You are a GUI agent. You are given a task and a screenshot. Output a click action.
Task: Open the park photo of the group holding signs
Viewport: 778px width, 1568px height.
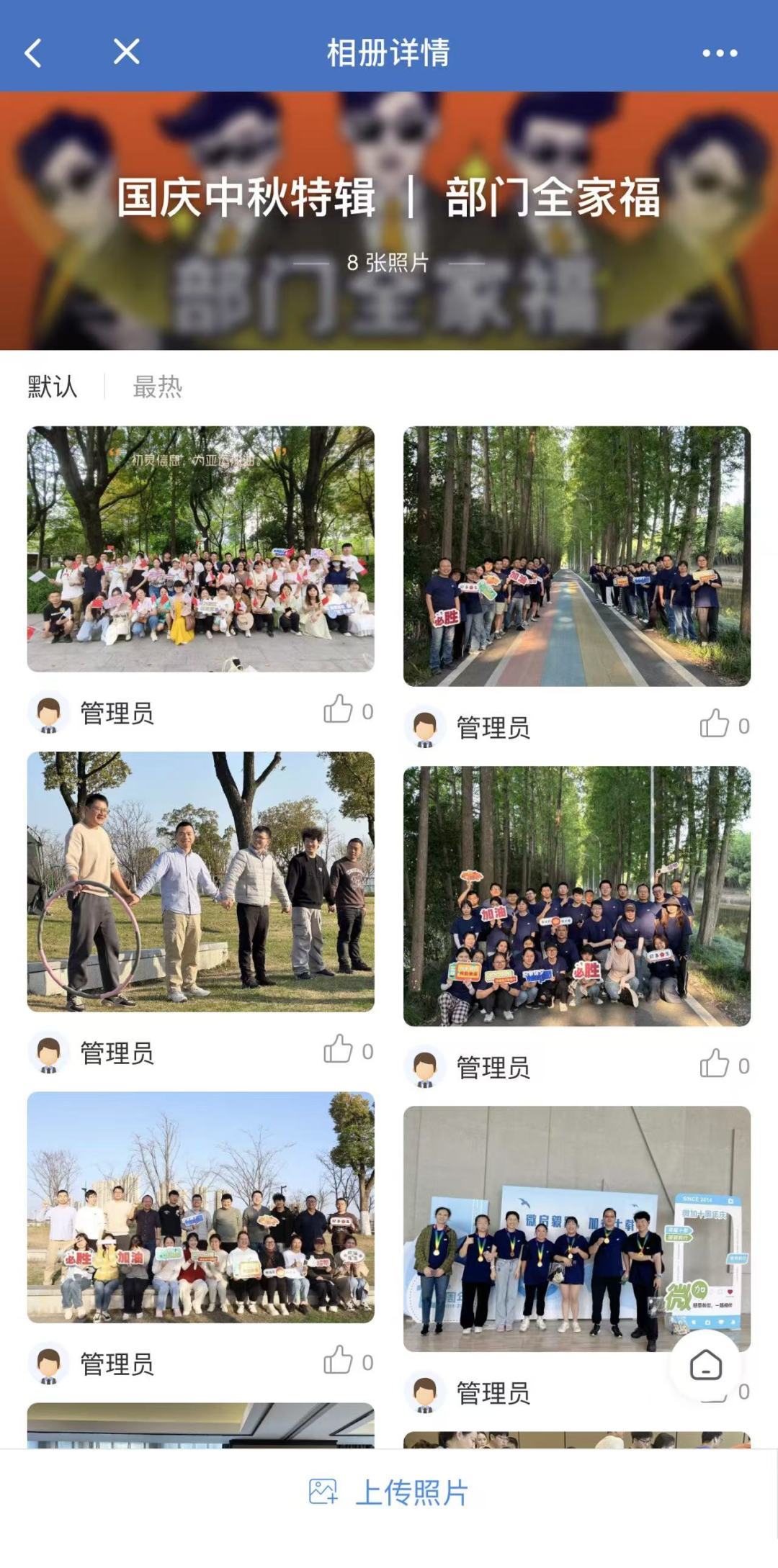click(201, 1207)
